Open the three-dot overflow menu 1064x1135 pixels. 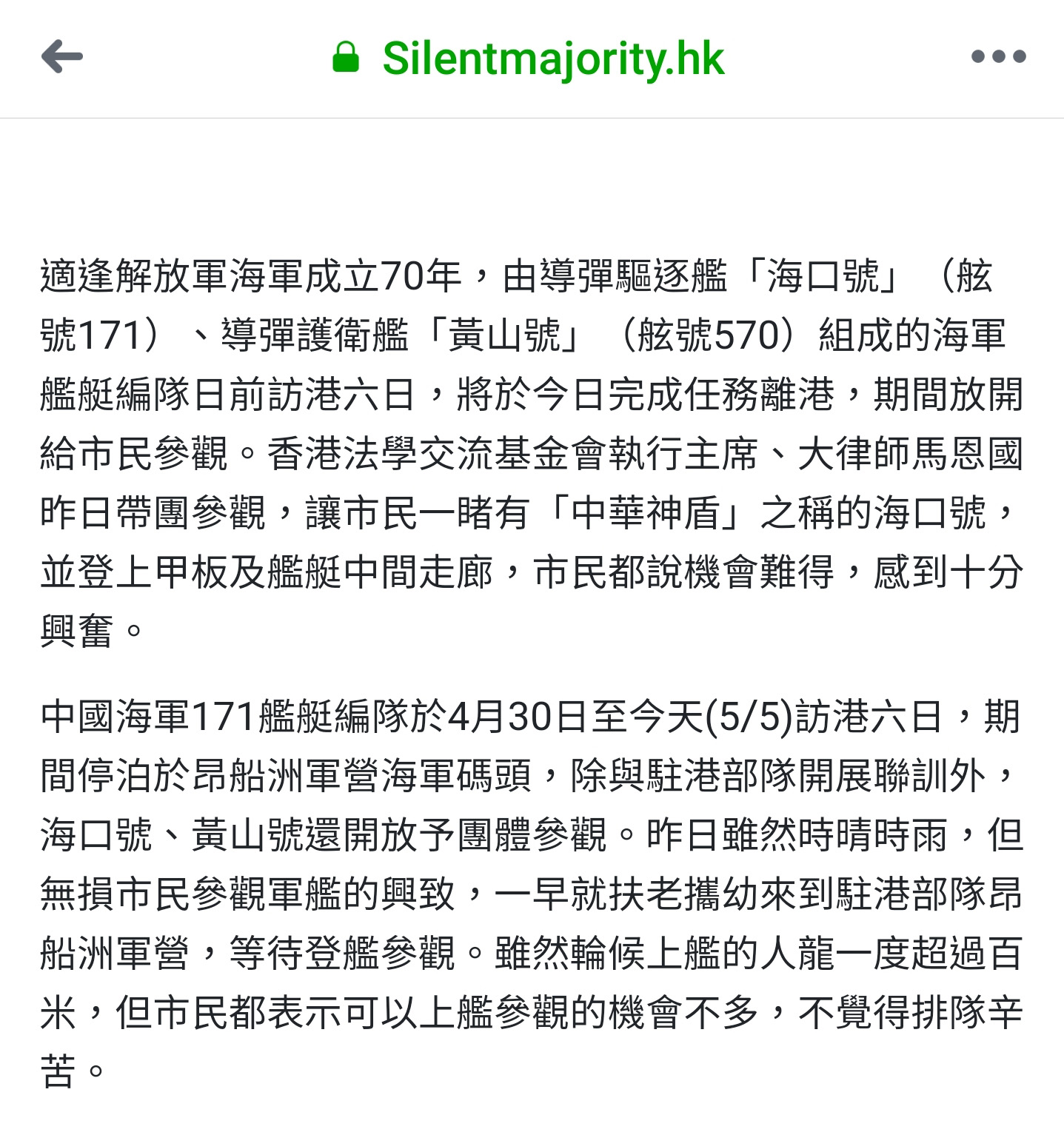point(998,56)
